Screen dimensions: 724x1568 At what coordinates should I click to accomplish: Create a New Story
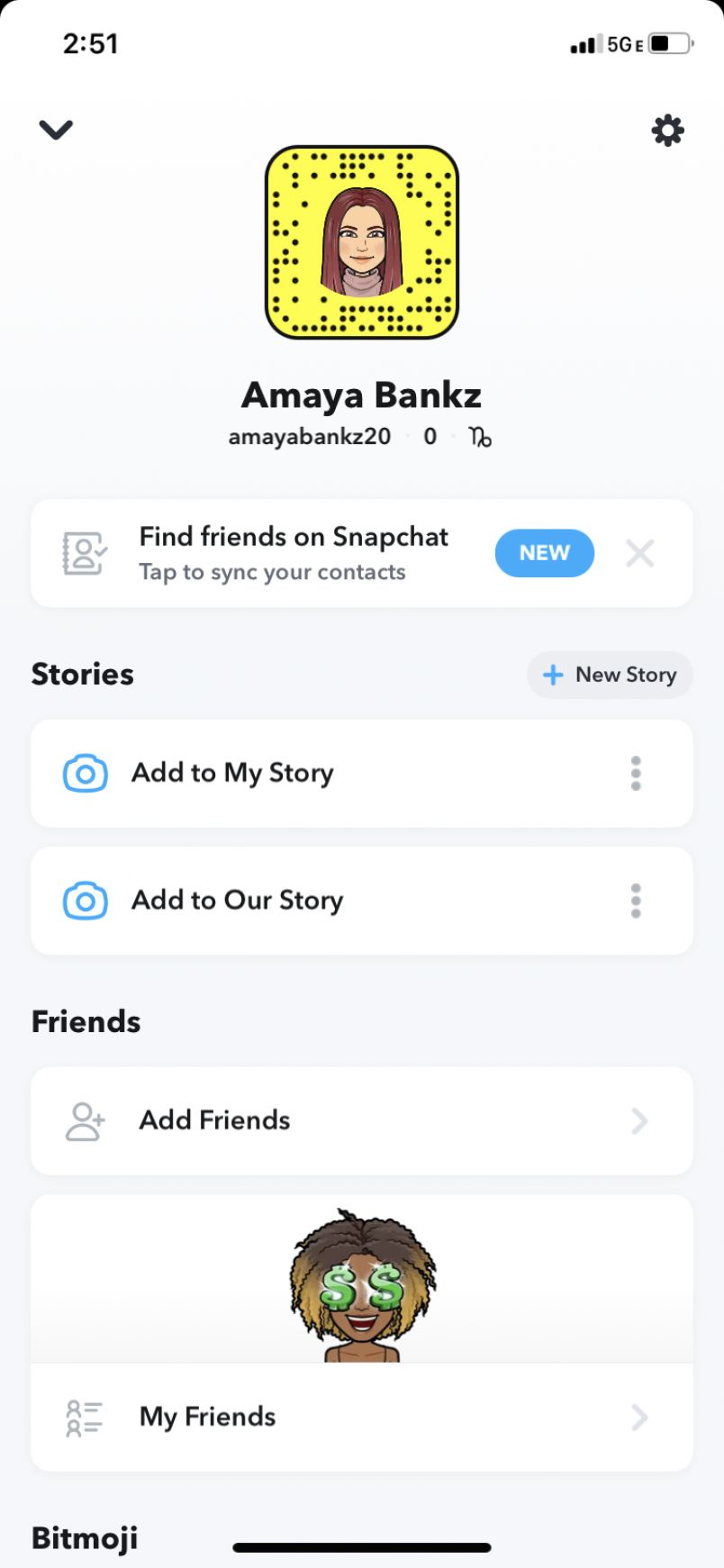point(610,675)
